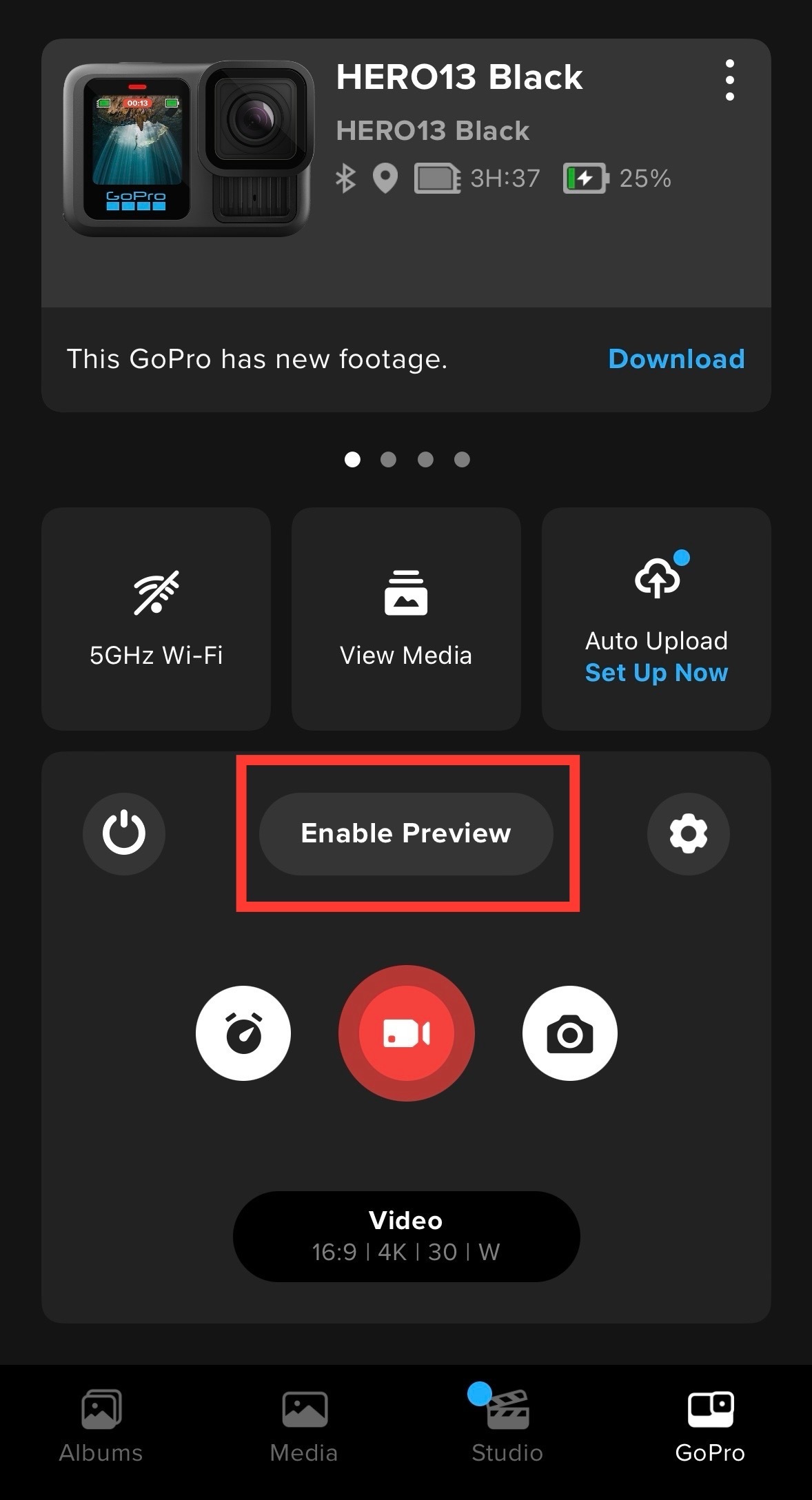Check the Bluetooth connection status icon
Image resolution: width=812 pixels, height=1500 pixels.
(345, 178)
